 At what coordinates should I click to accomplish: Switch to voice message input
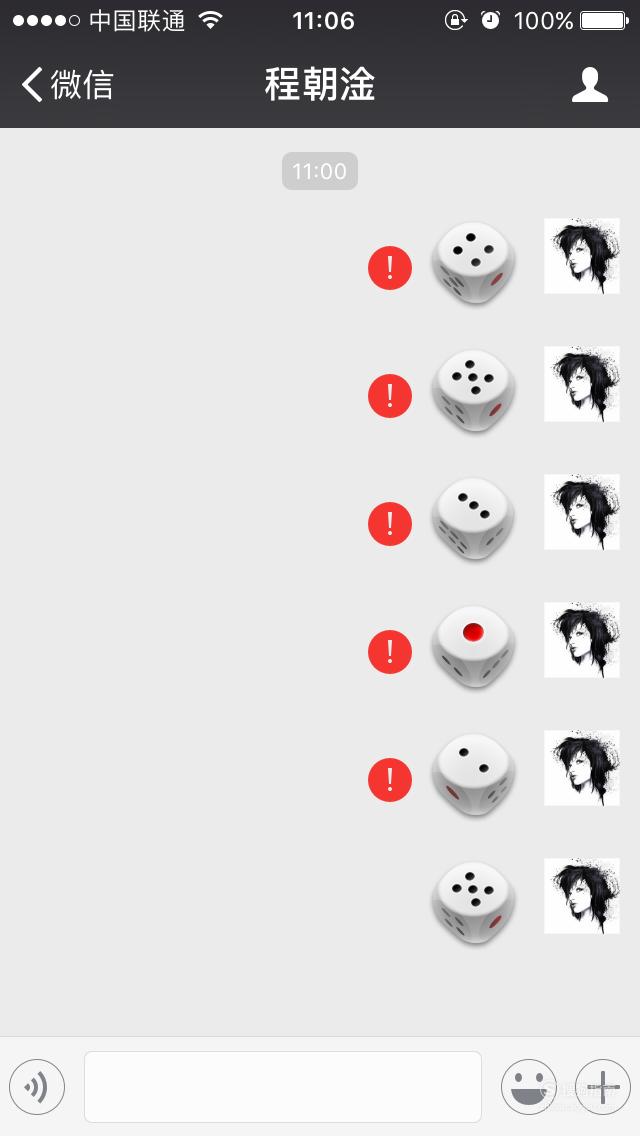point(37,1087)
